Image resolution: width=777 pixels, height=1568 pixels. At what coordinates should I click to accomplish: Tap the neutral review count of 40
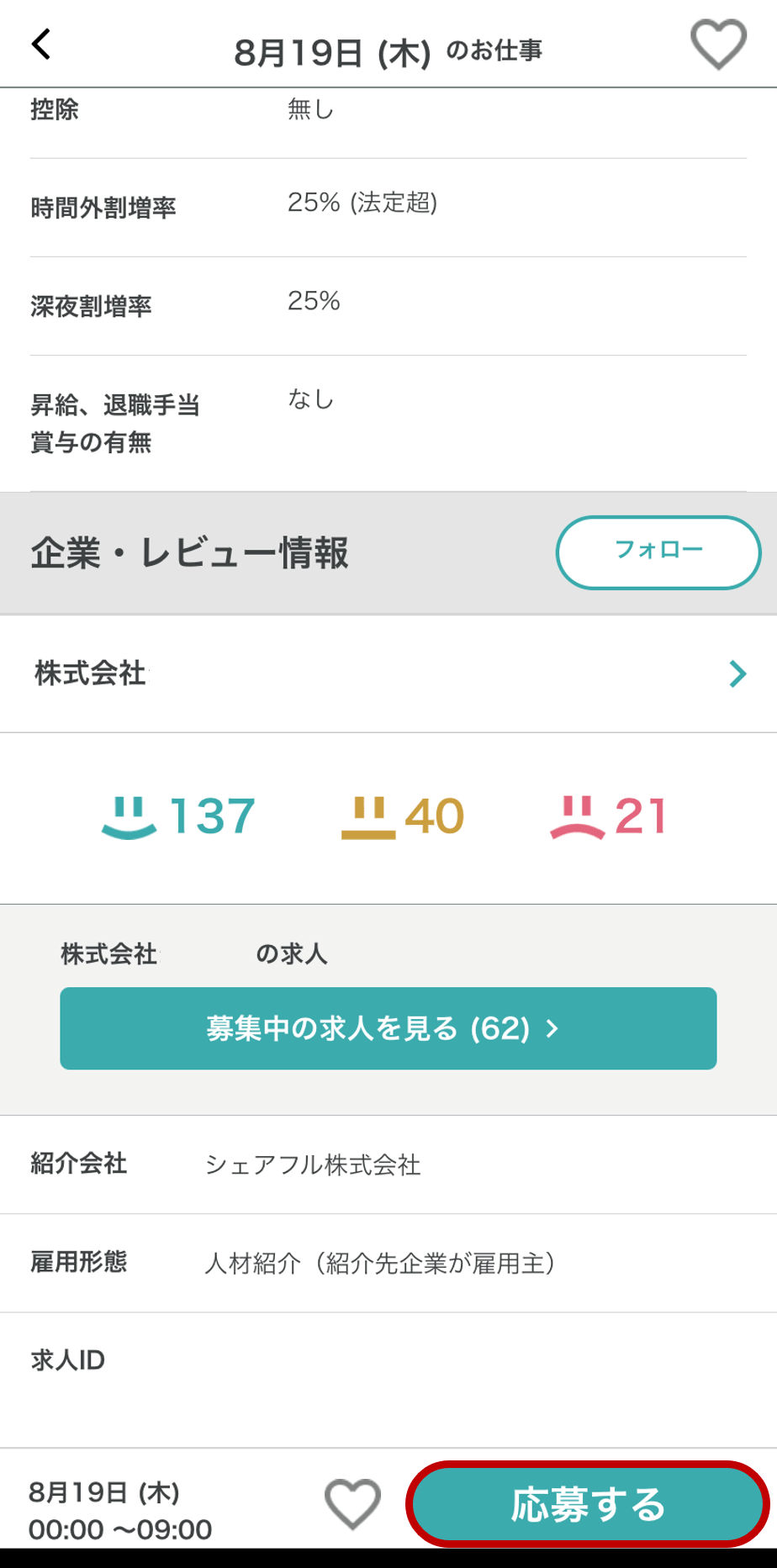(402, 814)
